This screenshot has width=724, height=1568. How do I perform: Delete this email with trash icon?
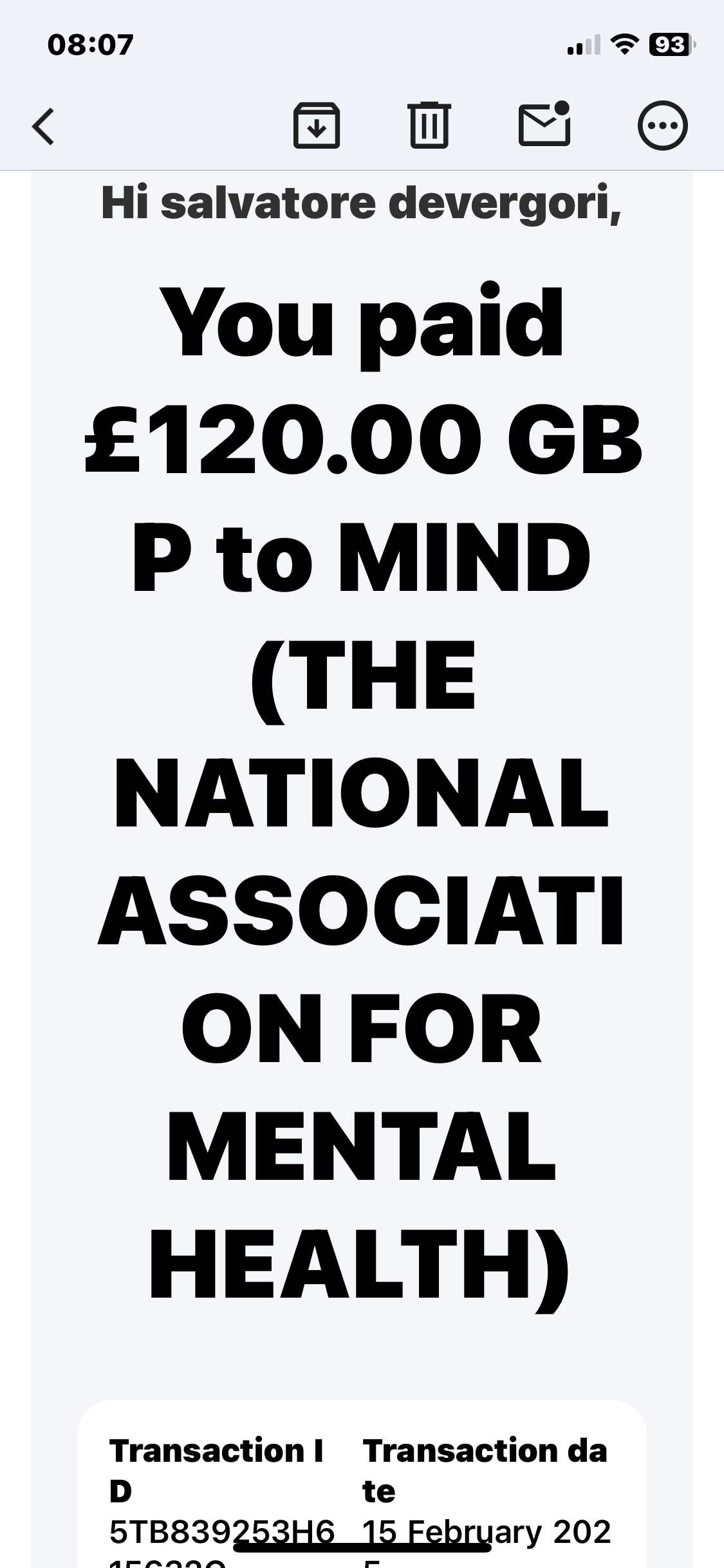pyautogui.click(x=429, y=126)
